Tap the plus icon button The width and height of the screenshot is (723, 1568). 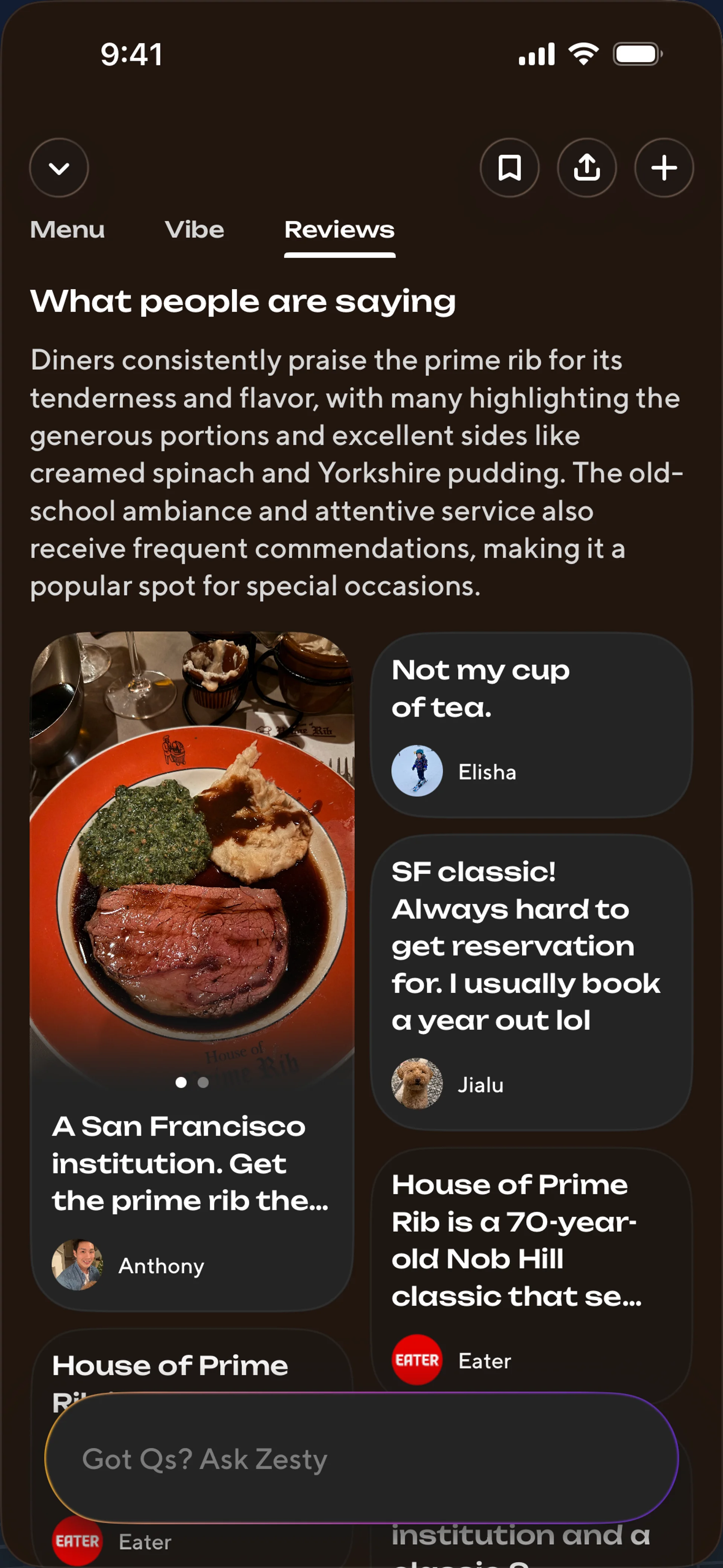tap(664, 168)
